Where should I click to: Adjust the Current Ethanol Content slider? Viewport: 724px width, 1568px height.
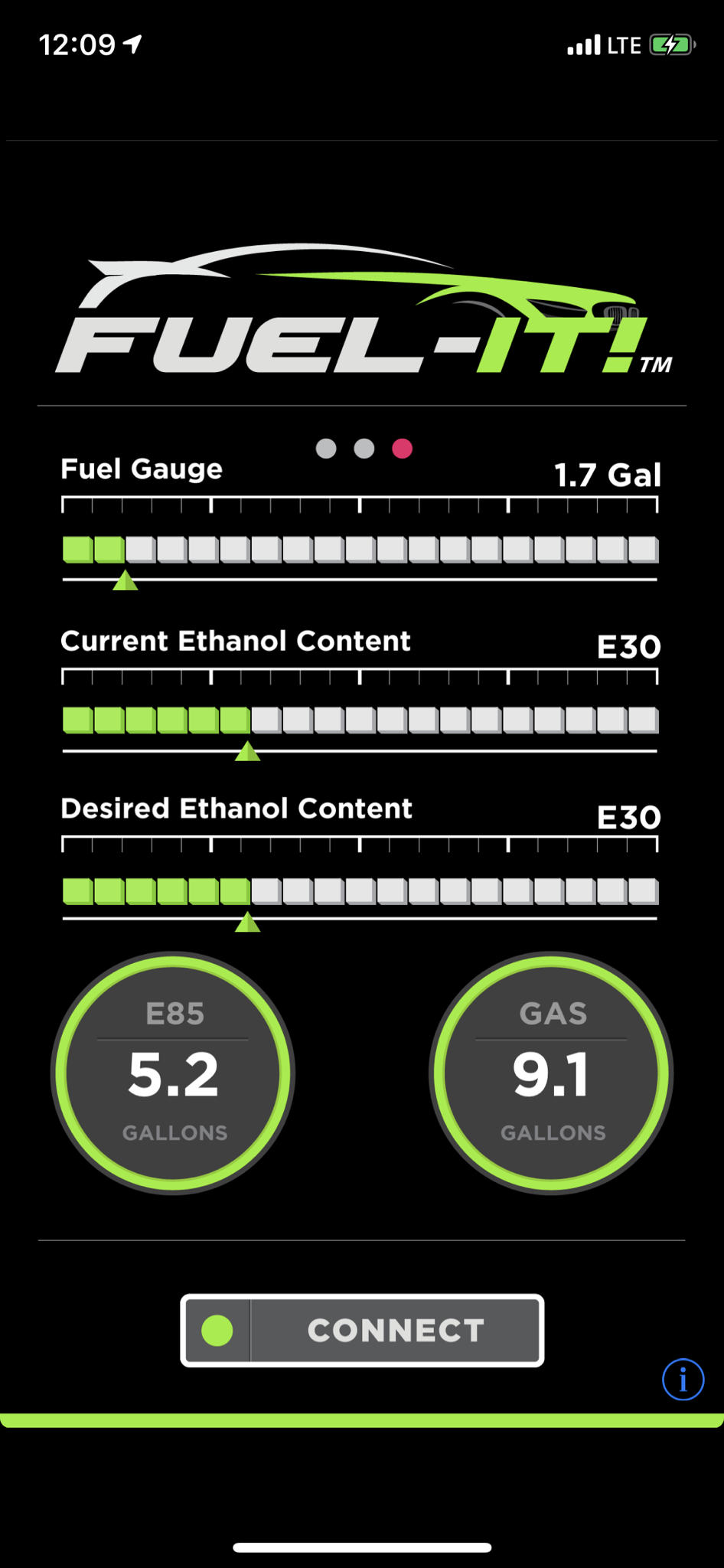point(247,752)
